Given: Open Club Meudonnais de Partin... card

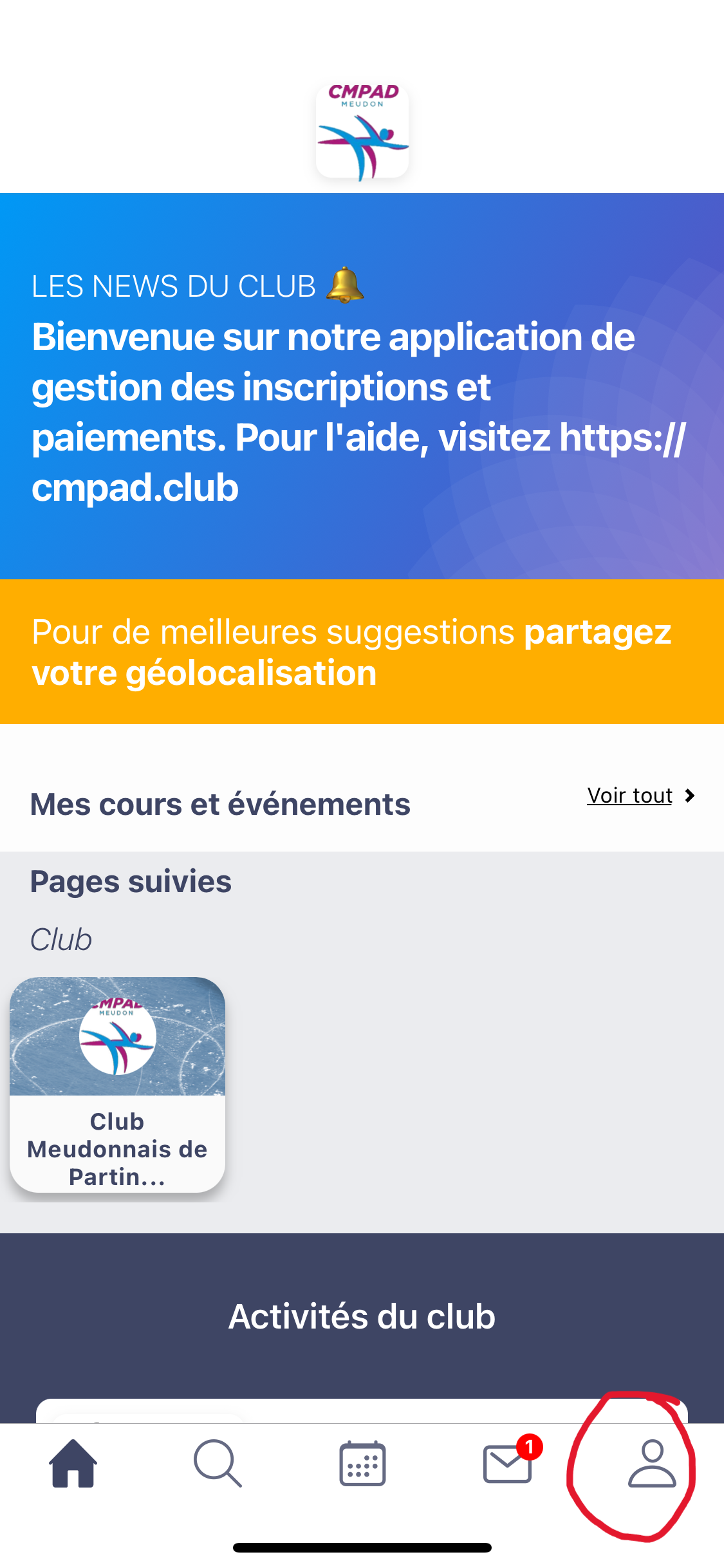Looking at the screenshot, I should coord(117,1085).
